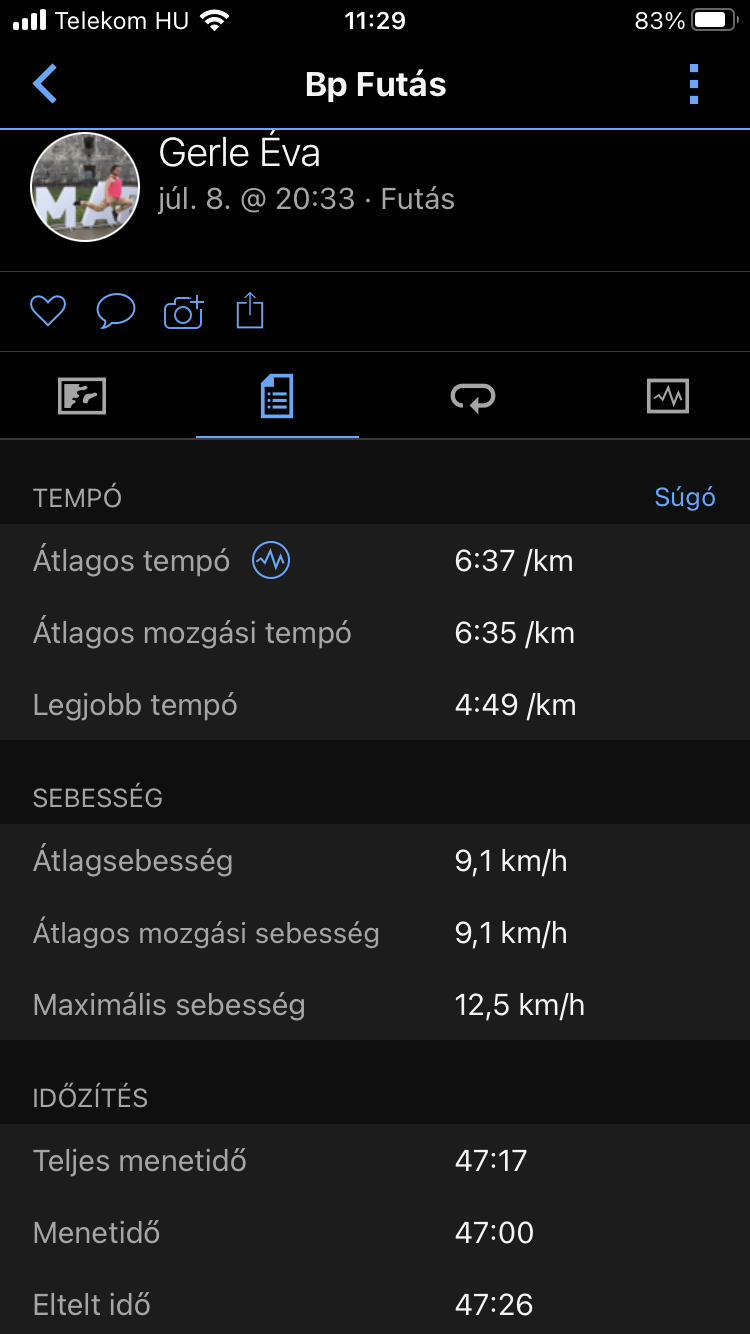
Task: Go back with the top-left arrow
Action: pyautogui.click(x=45, y=84)
